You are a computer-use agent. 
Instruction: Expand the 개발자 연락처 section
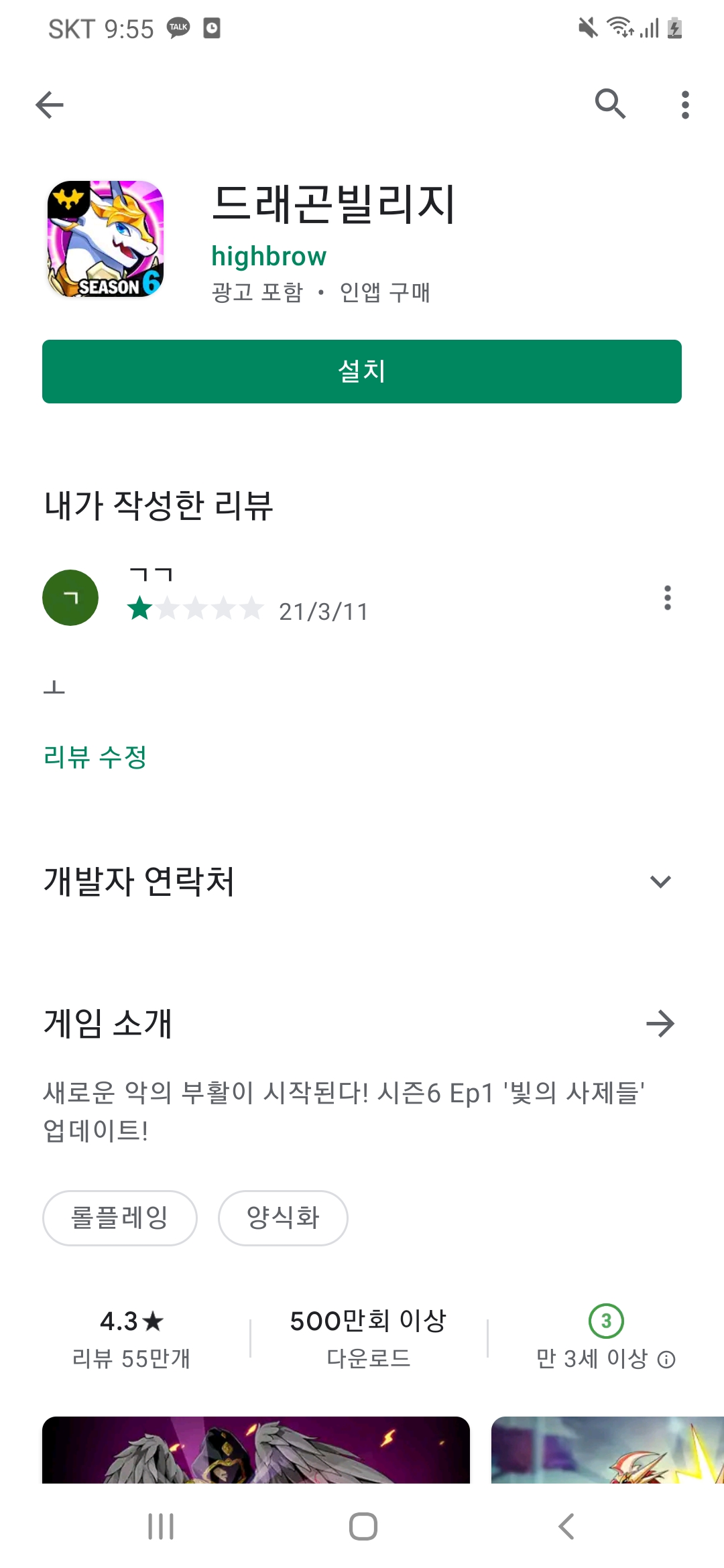(660, 881)
